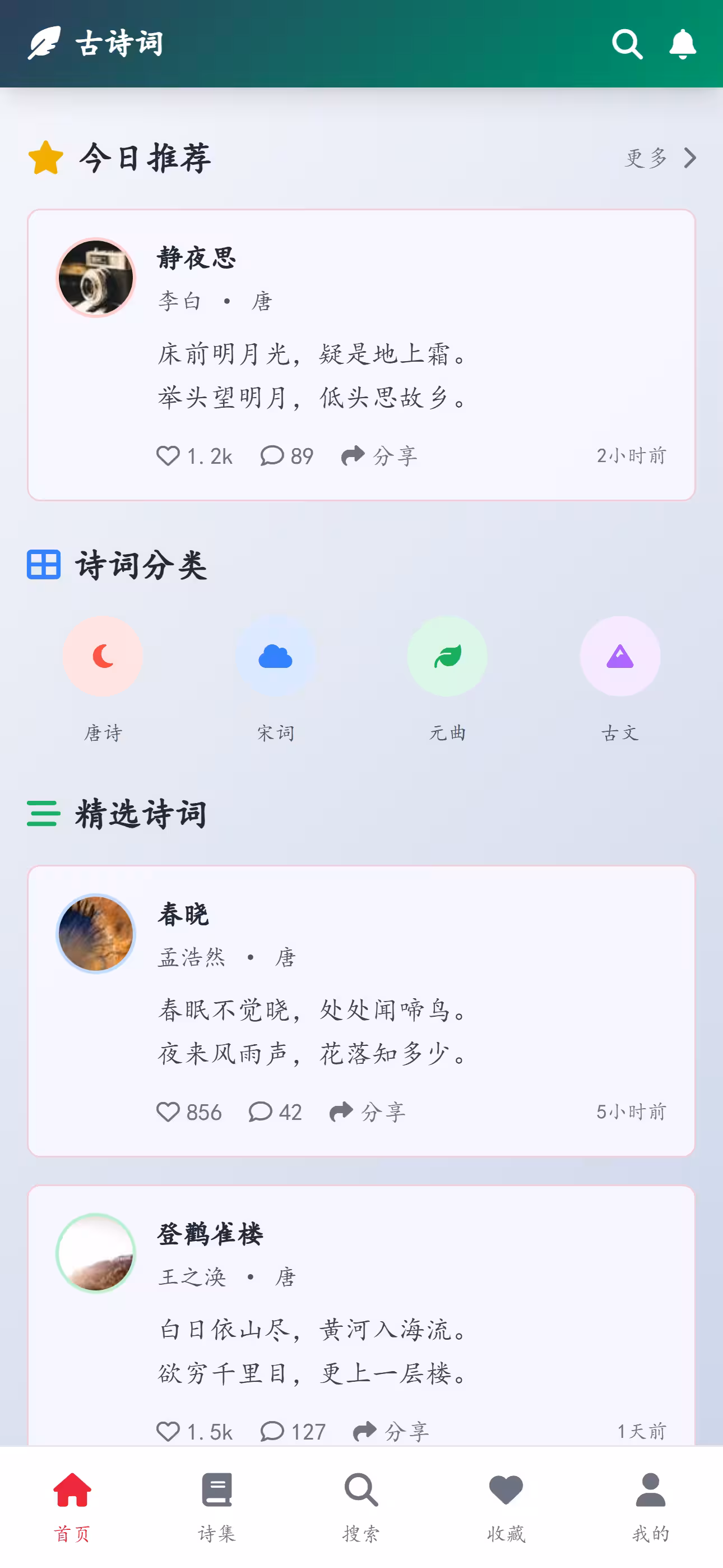
Task: Select the cloud icon for 宋词 category
Action: click(276, 656)
